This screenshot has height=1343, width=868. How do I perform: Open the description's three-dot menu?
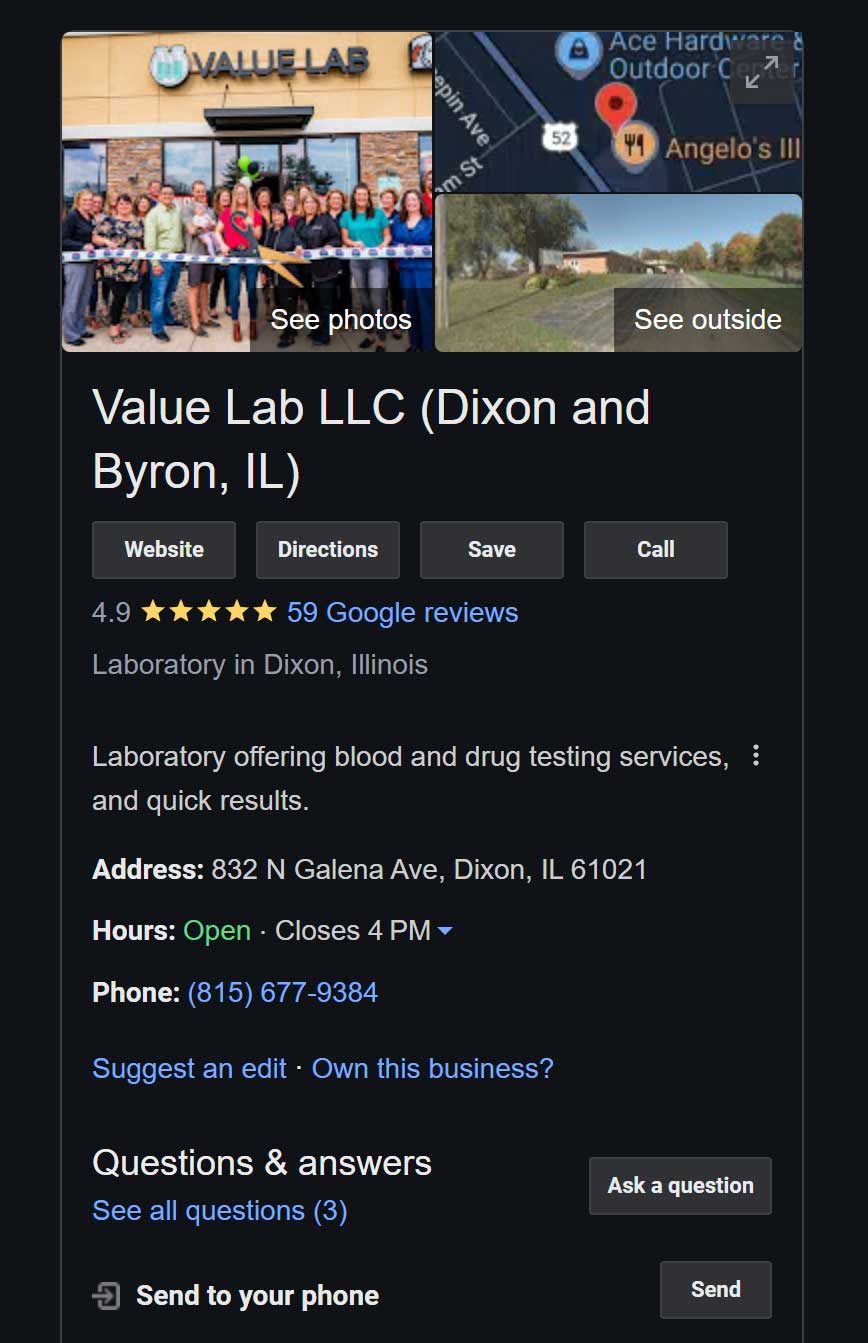pos(756,756)
